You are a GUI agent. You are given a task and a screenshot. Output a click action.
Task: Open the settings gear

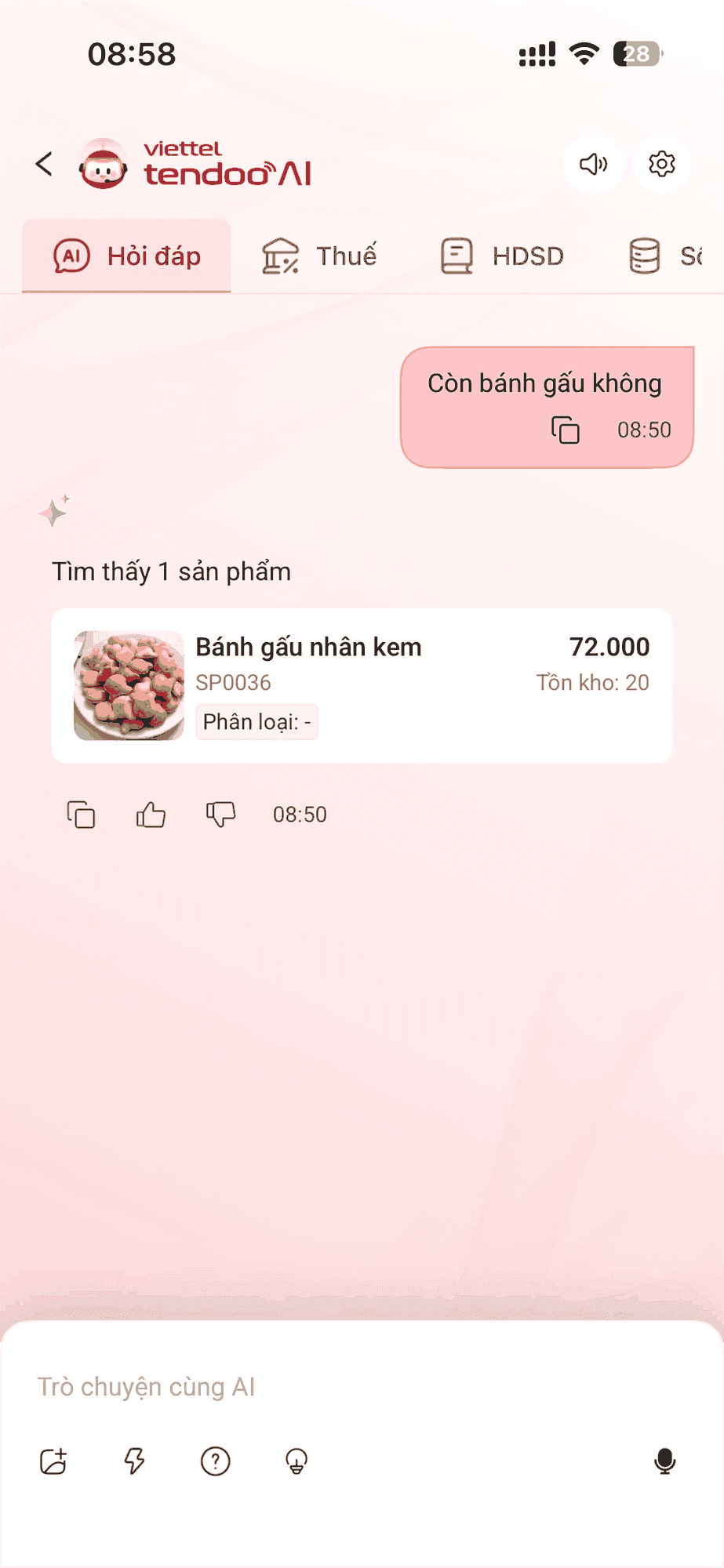(x=662, y=164)
